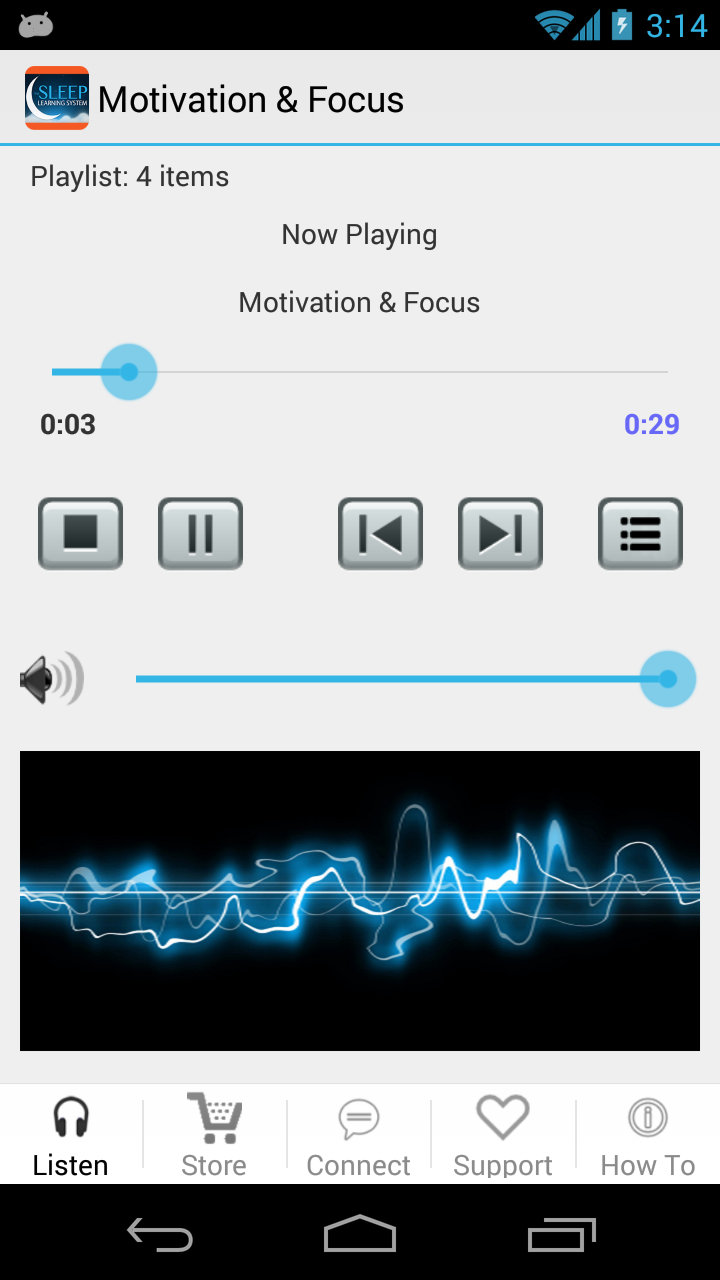This screenshot has width=720, height=1280.
Task: Tap the Sleep Learning System app logo
Action: 56,98
